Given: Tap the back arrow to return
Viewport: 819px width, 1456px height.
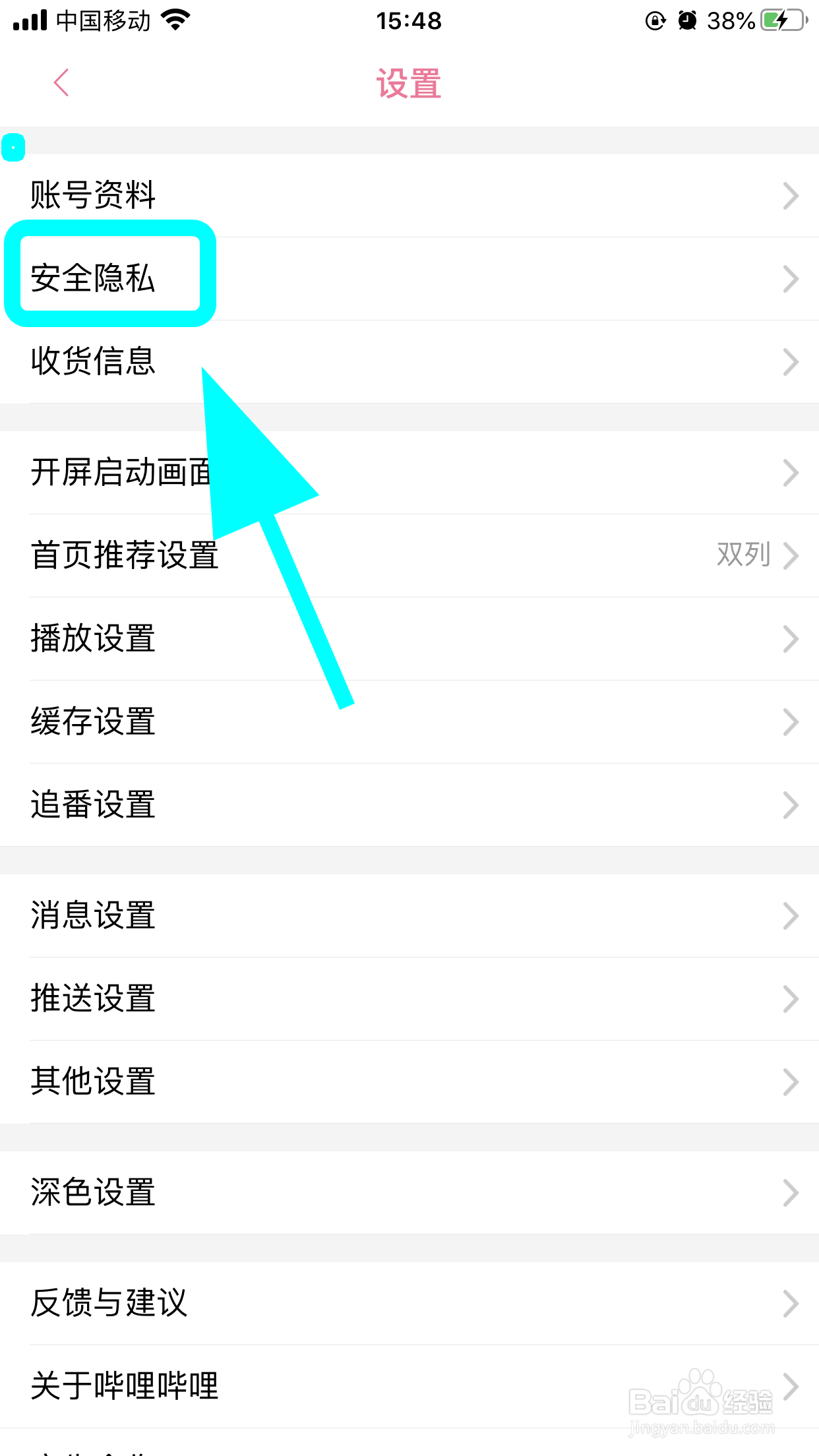Looking at the screenshot, I should pos(60,81).
